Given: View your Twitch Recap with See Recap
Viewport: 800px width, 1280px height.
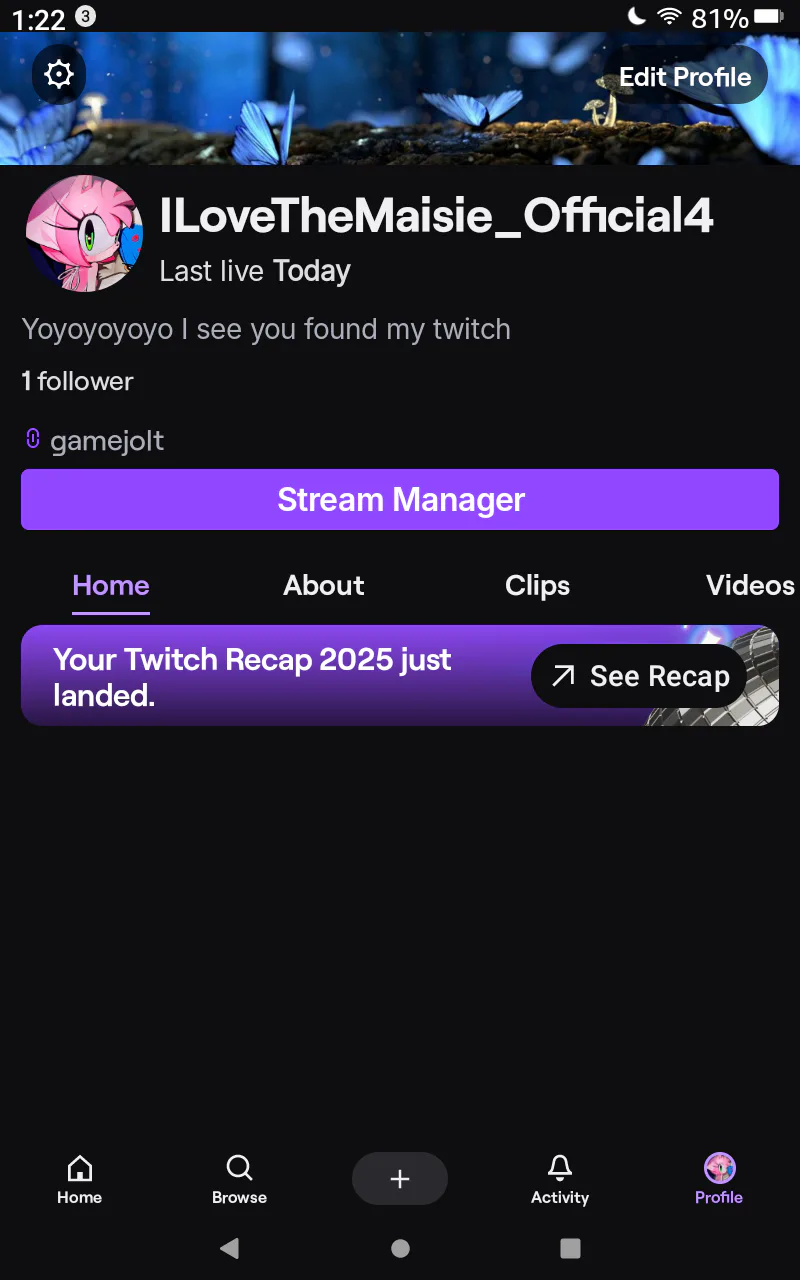Looking at the screenshot, I should coord(640,677).
